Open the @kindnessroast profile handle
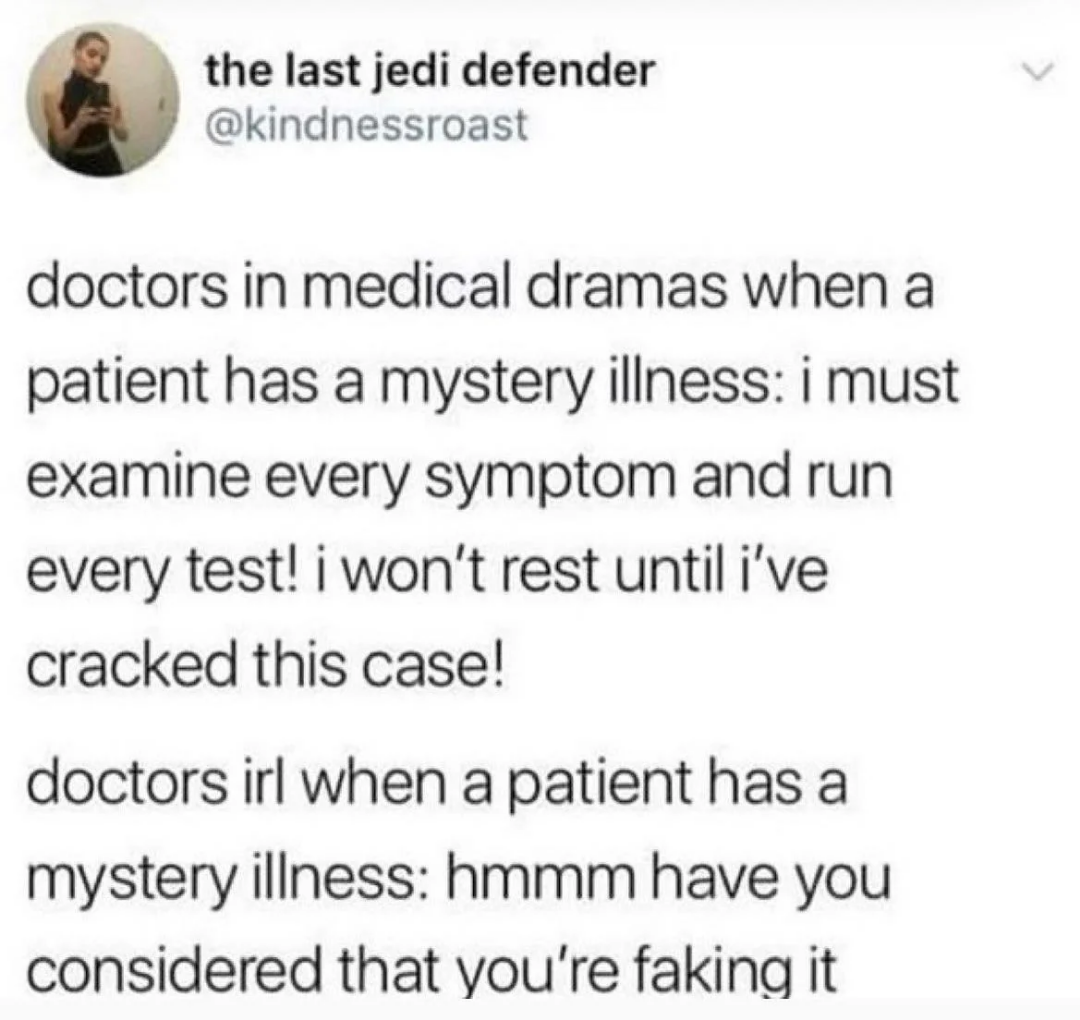The width and height of the screenshot is (1080, 1020). click(x=366, y=127)
